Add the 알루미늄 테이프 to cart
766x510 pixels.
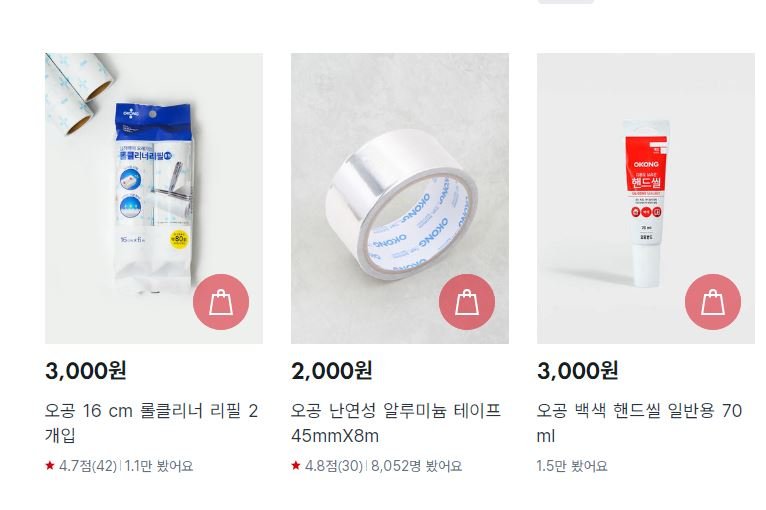pos(466,302)
